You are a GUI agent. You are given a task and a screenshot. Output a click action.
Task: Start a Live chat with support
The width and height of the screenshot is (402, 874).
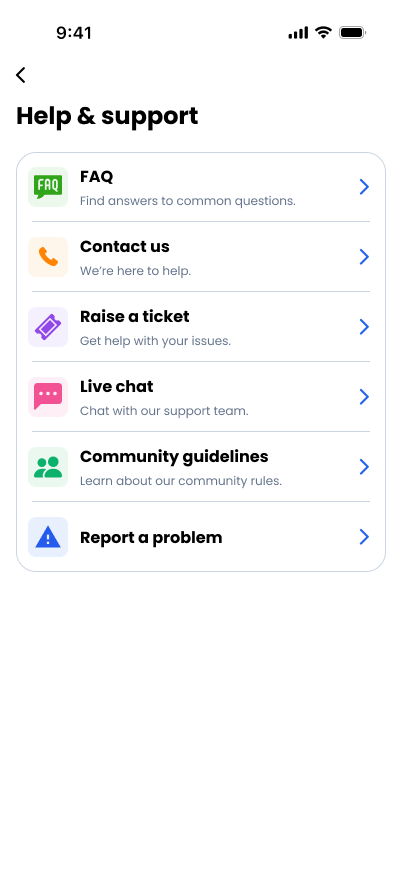pyautogui.click(x=201, y=397)
